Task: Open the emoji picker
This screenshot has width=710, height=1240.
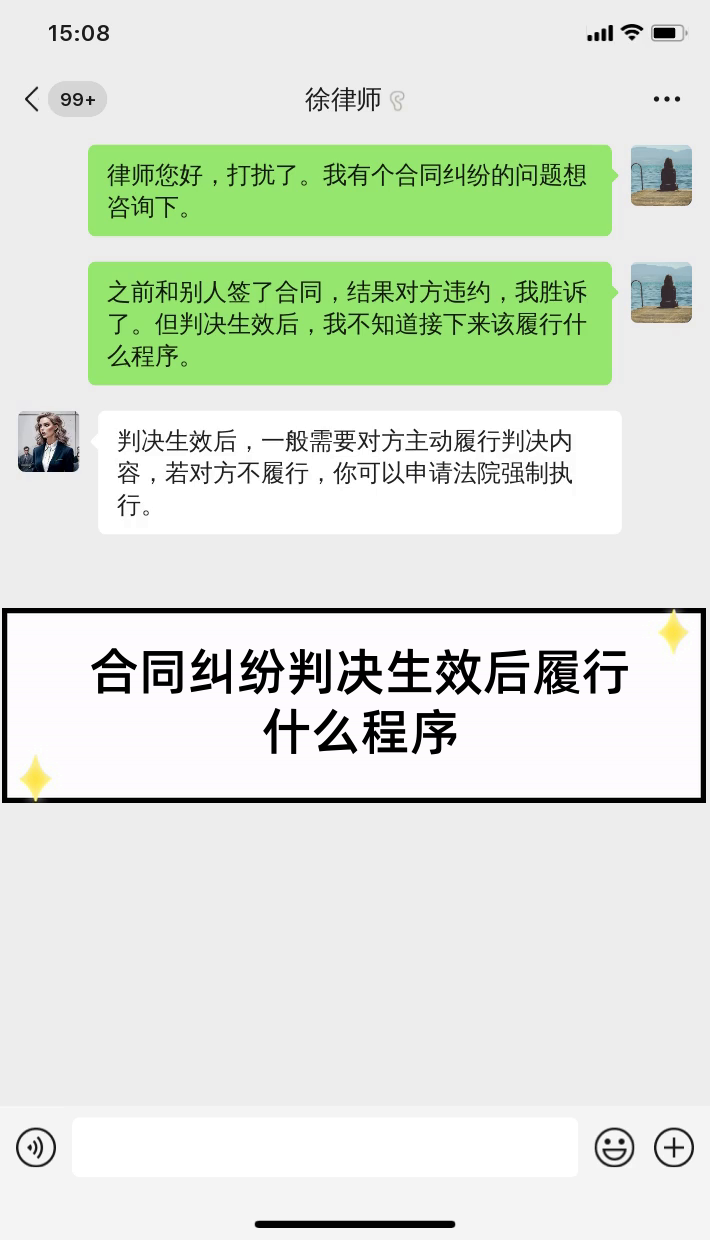Action: click(614, 1147)
